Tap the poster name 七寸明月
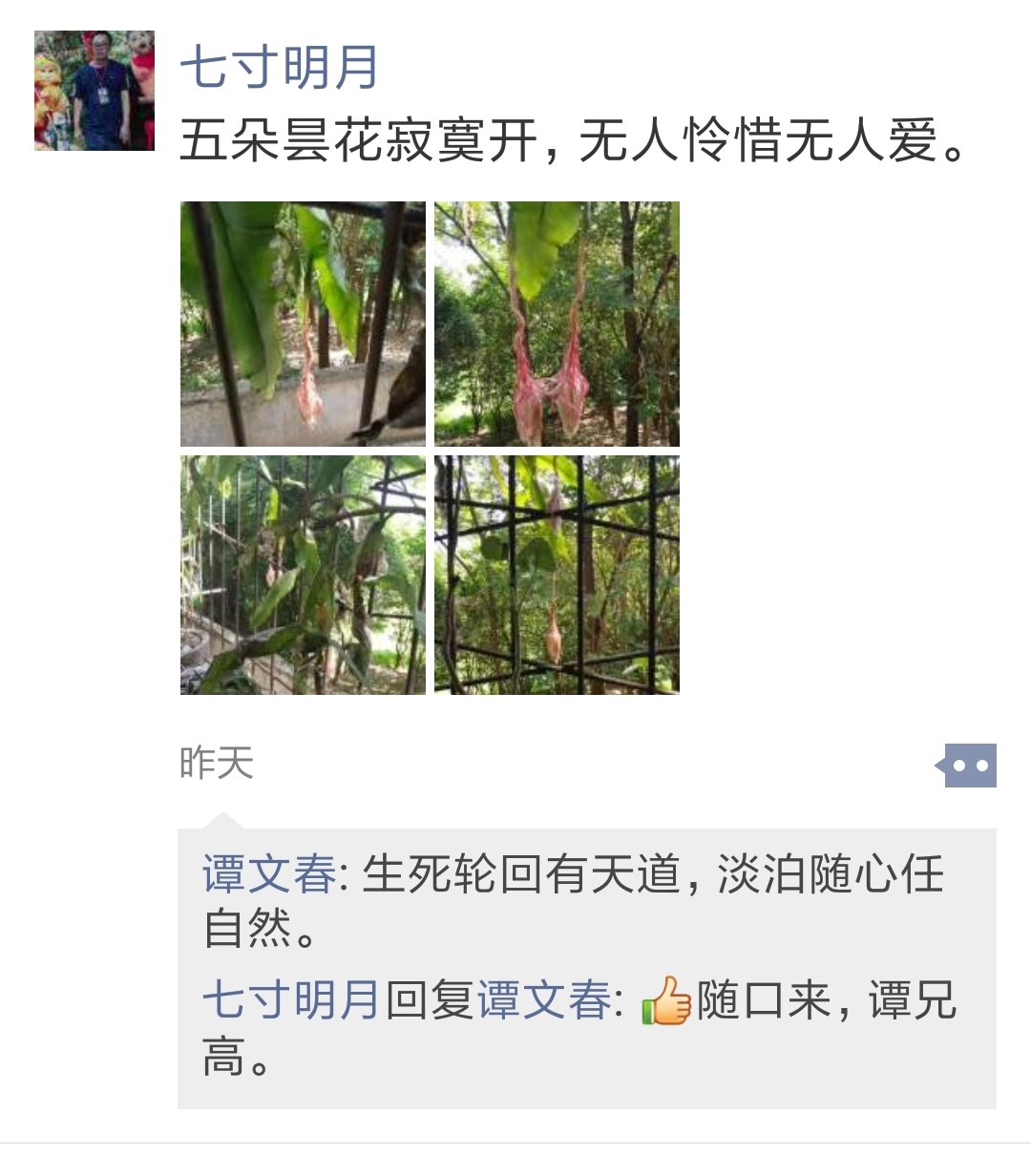Image resolution: width=1031 pixels, height=1176 pixels. [x=279, y=69]
